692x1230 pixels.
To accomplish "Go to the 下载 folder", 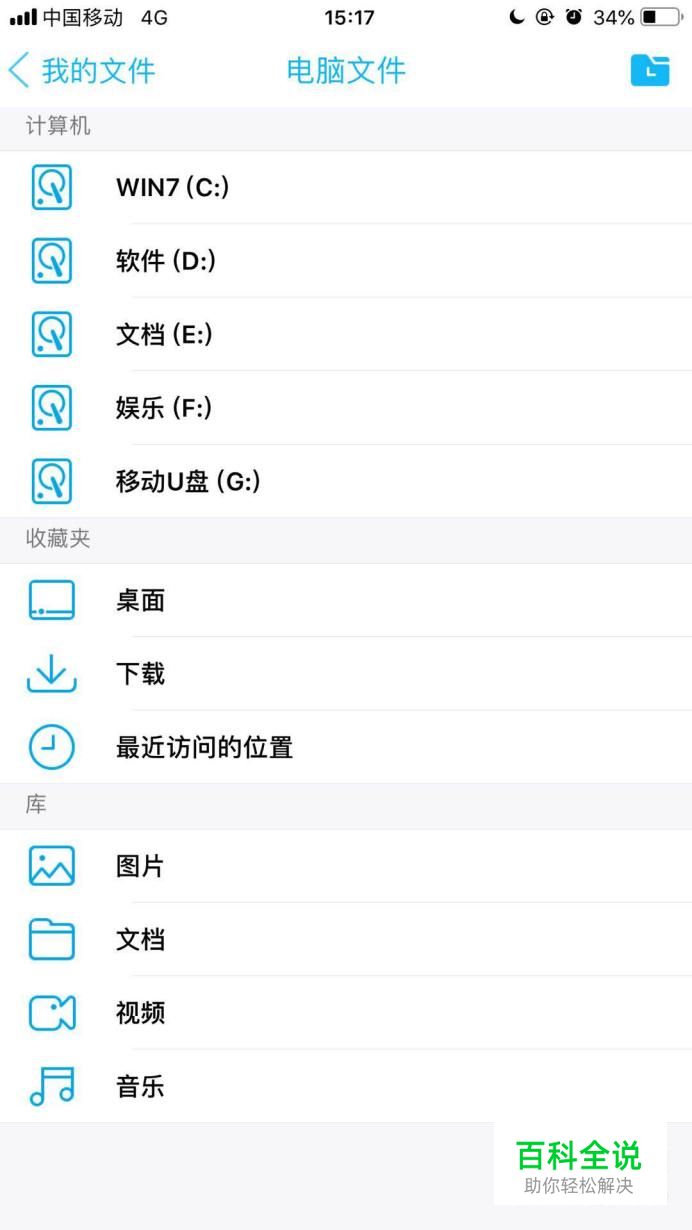I will point(140,674).
